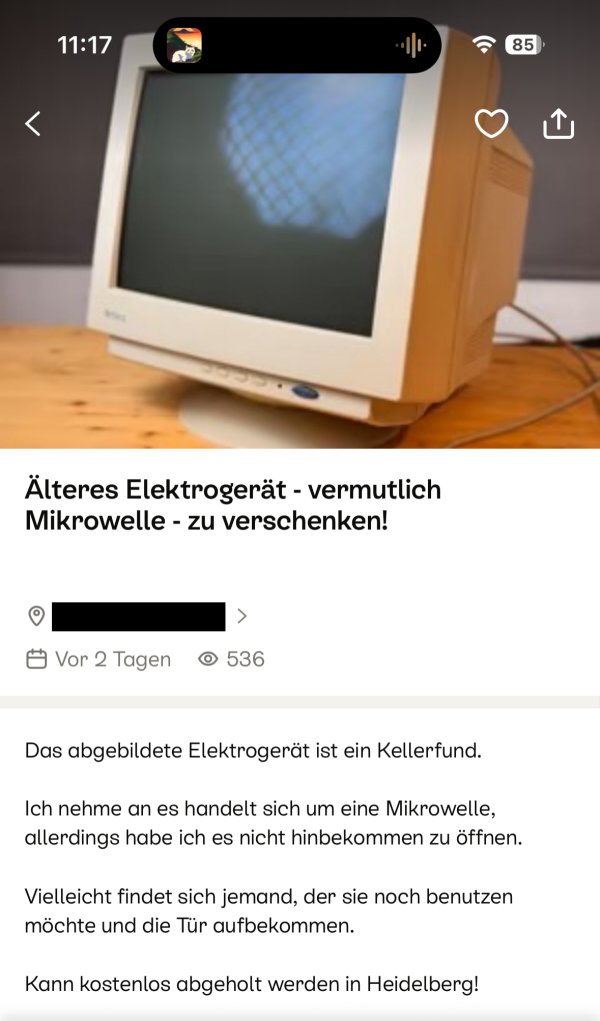Open the Dynamic Island audio activity

[296, 45]
